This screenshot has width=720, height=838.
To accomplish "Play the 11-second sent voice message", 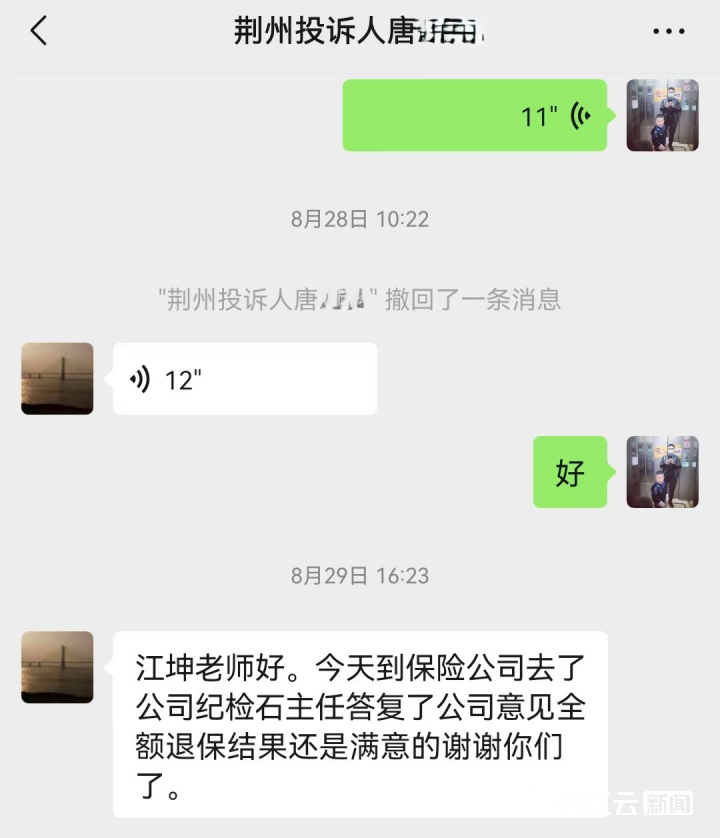I will (474, 116).
